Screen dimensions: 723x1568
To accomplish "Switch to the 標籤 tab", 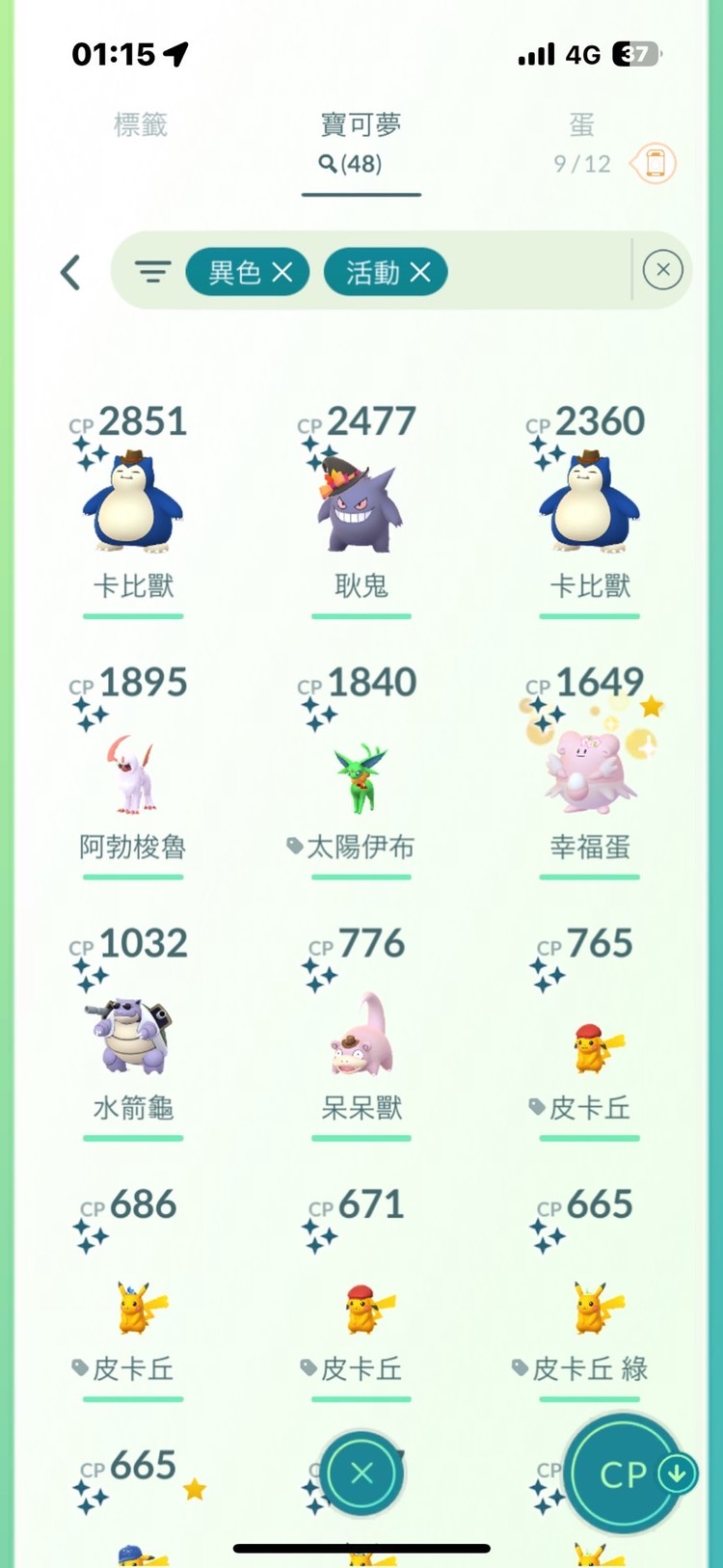I will pos(141,124).
